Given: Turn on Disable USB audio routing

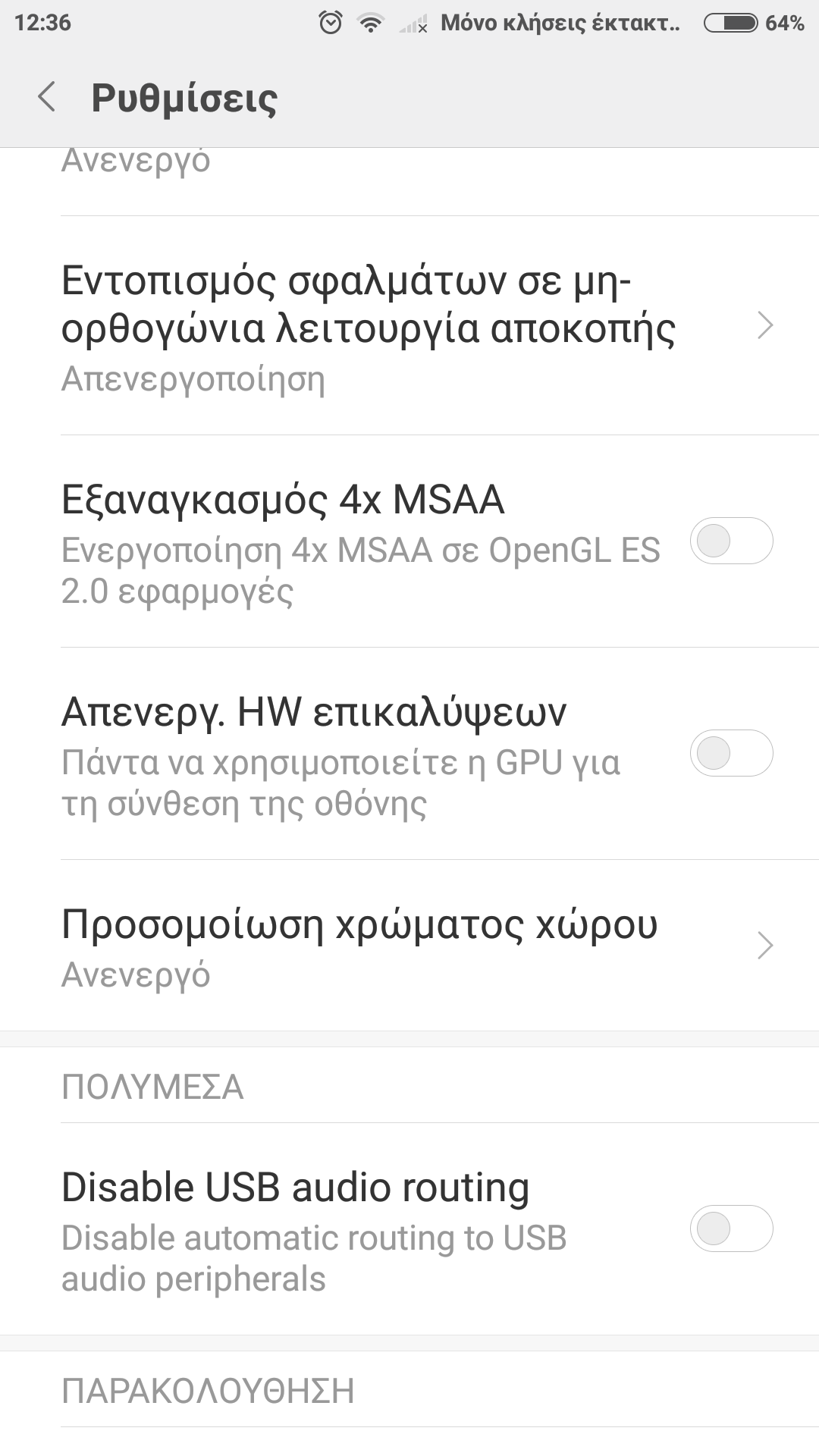Looking at the screenshot, I should (730, 1229).
